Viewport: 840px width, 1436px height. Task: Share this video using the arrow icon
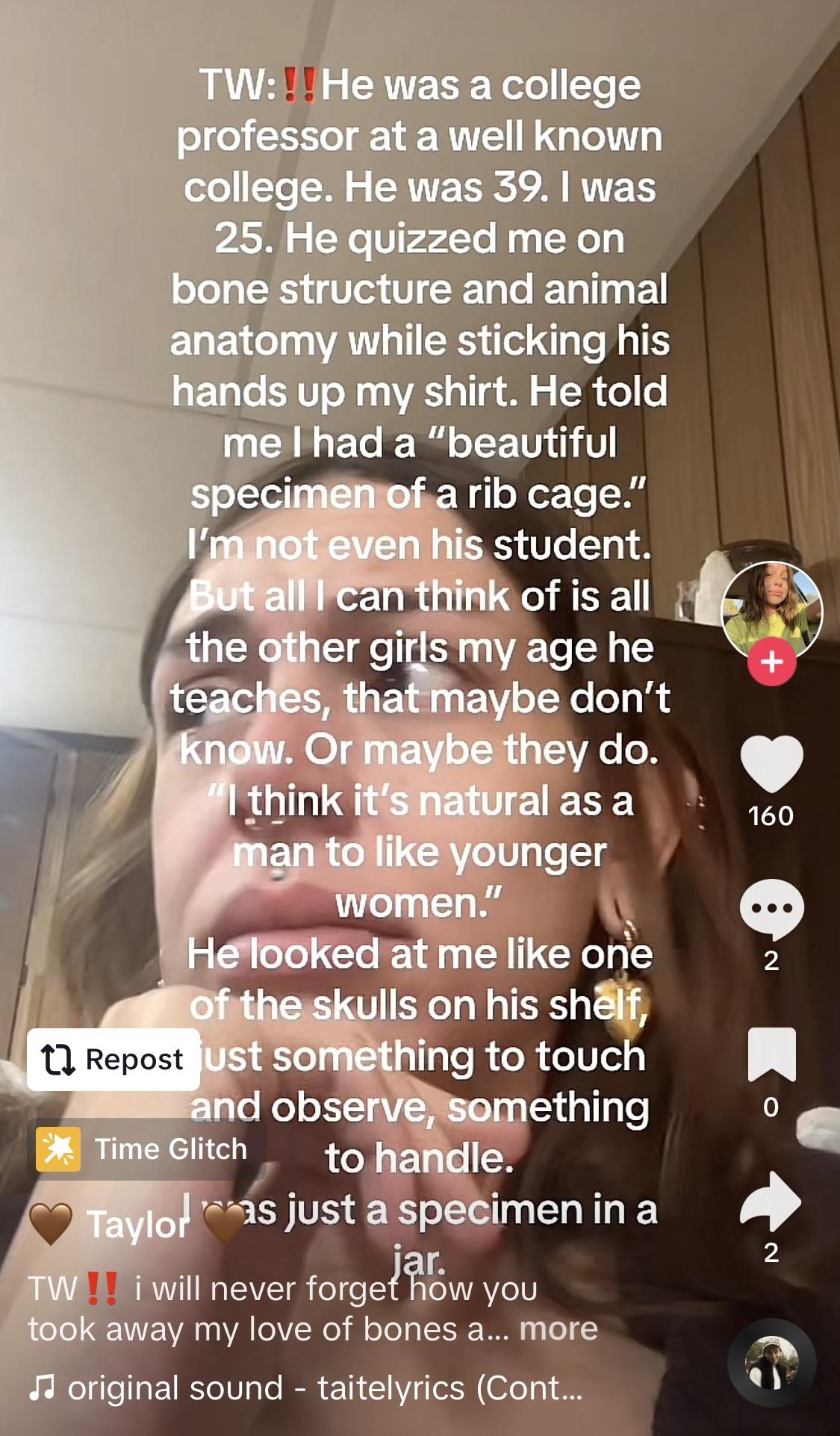click(771, 1201)
